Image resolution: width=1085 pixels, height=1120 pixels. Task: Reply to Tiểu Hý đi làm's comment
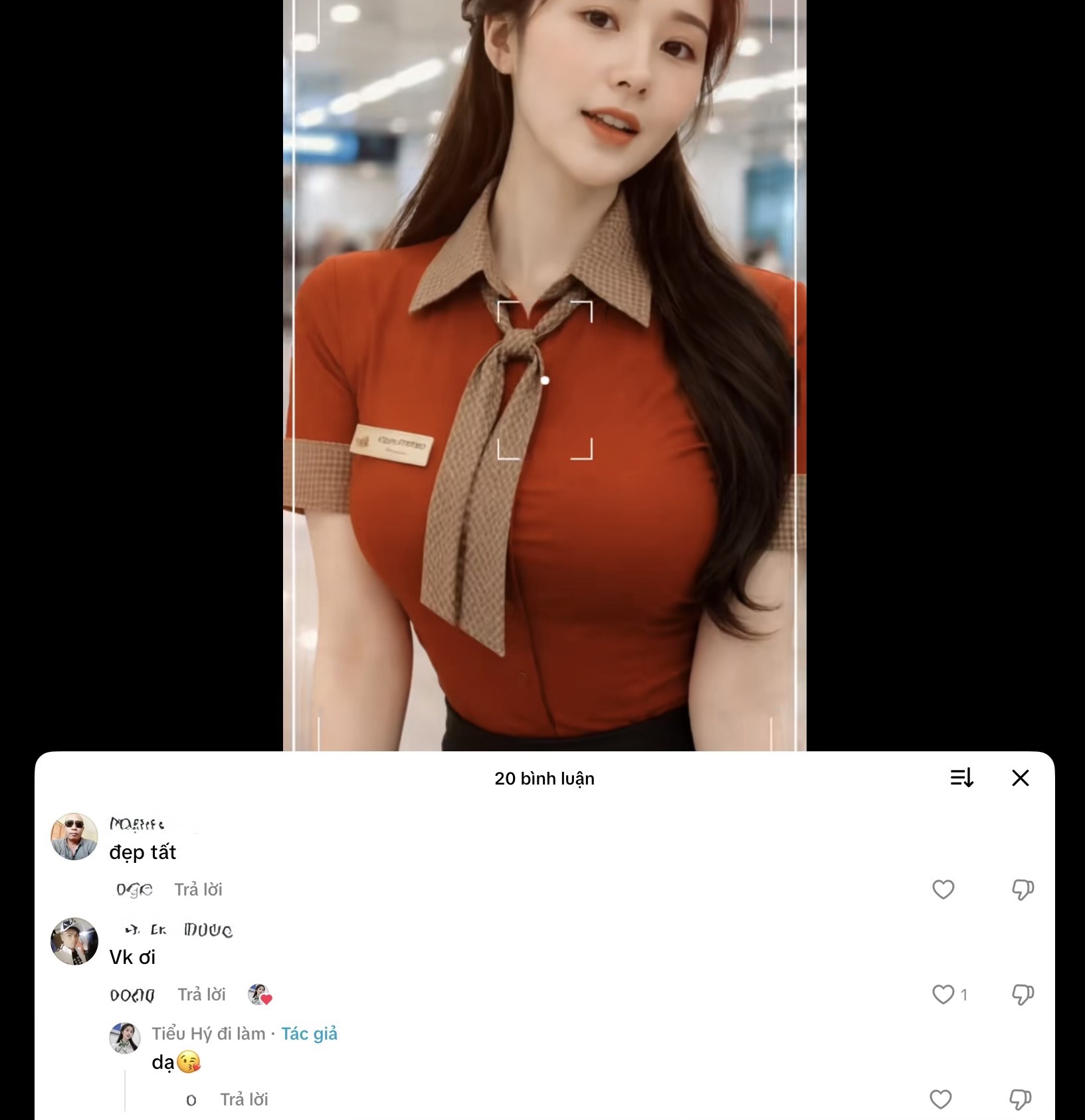click(x=244, y=1099)
